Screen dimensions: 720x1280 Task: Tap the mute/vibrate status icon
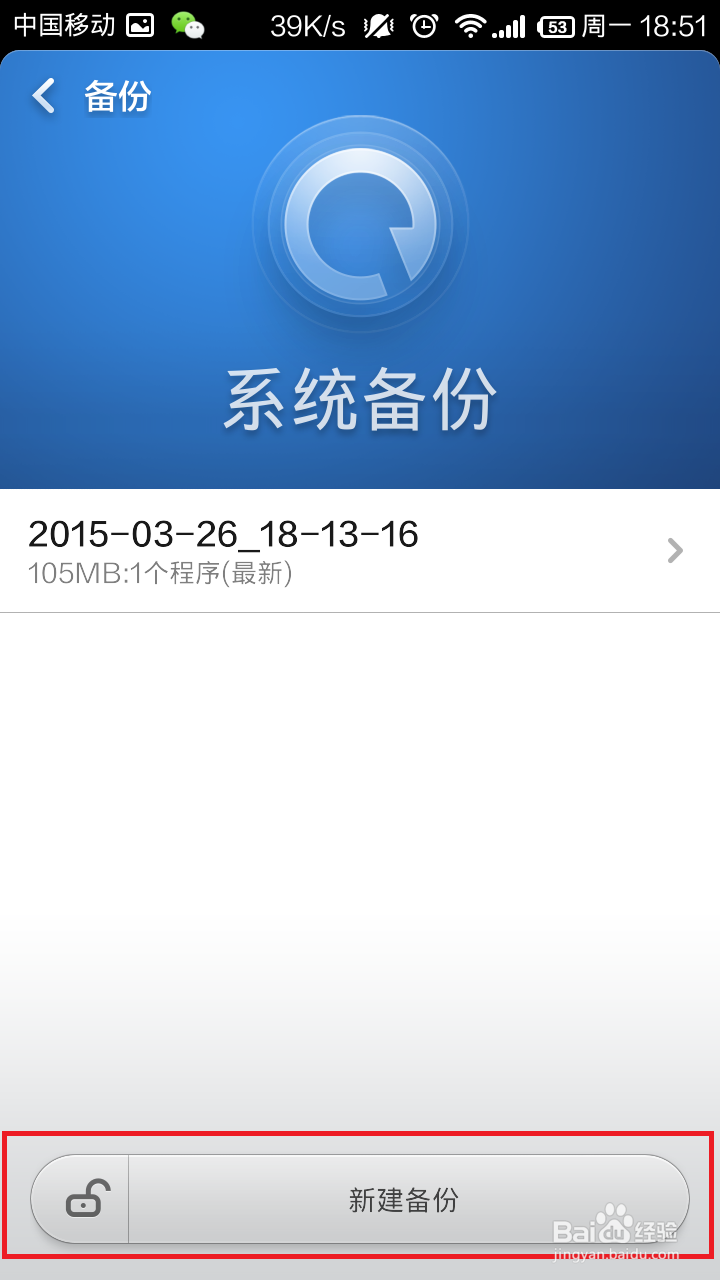tap(383, 25)
